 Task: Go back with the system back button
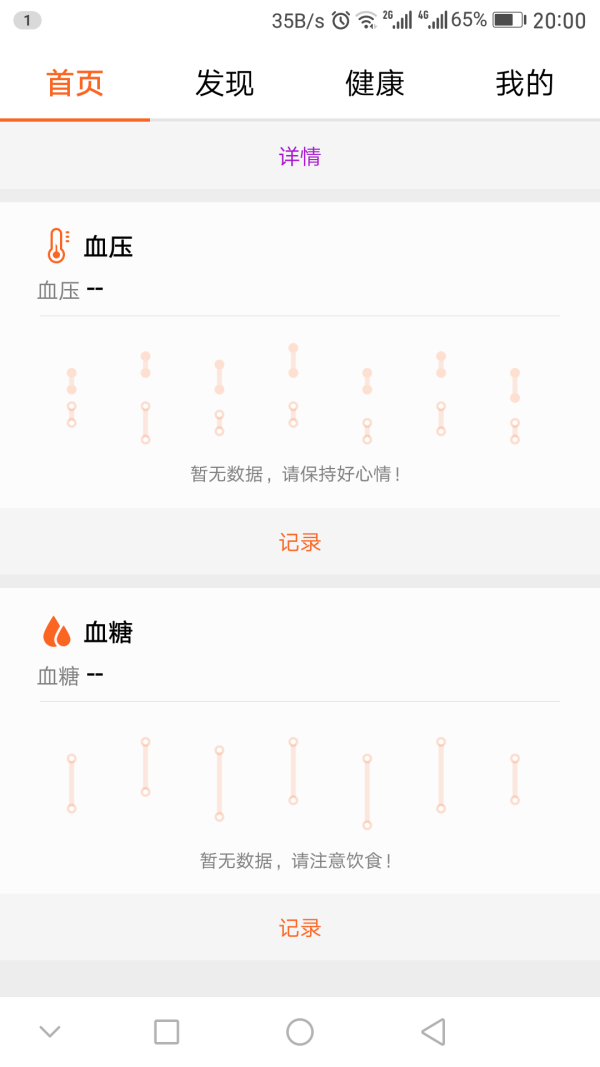pos(432,1032)
